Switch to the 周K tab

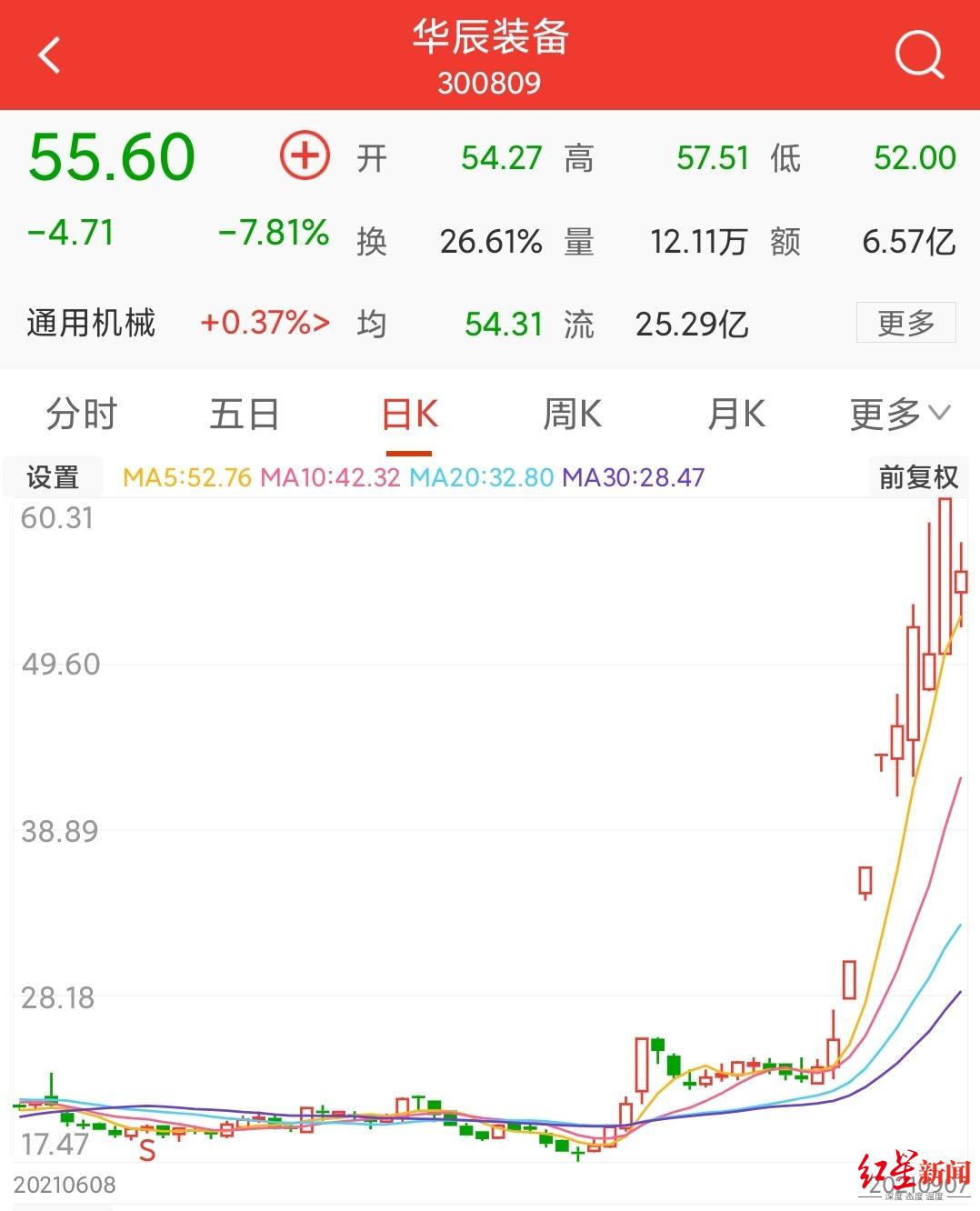pos(572,415)
